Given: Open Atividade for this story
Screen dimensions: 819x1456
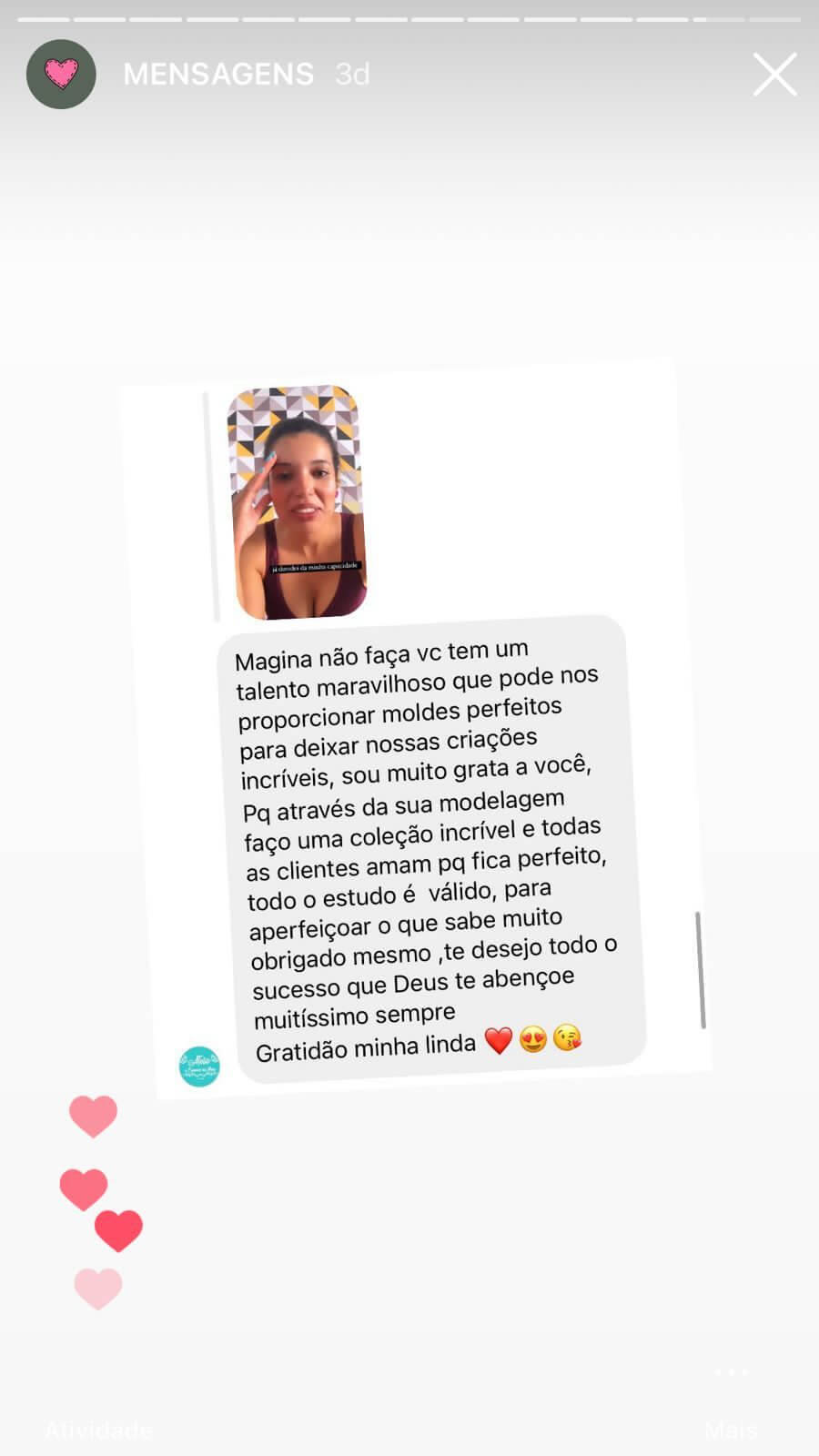Looking at the screenshot, I should point(98,1429).
